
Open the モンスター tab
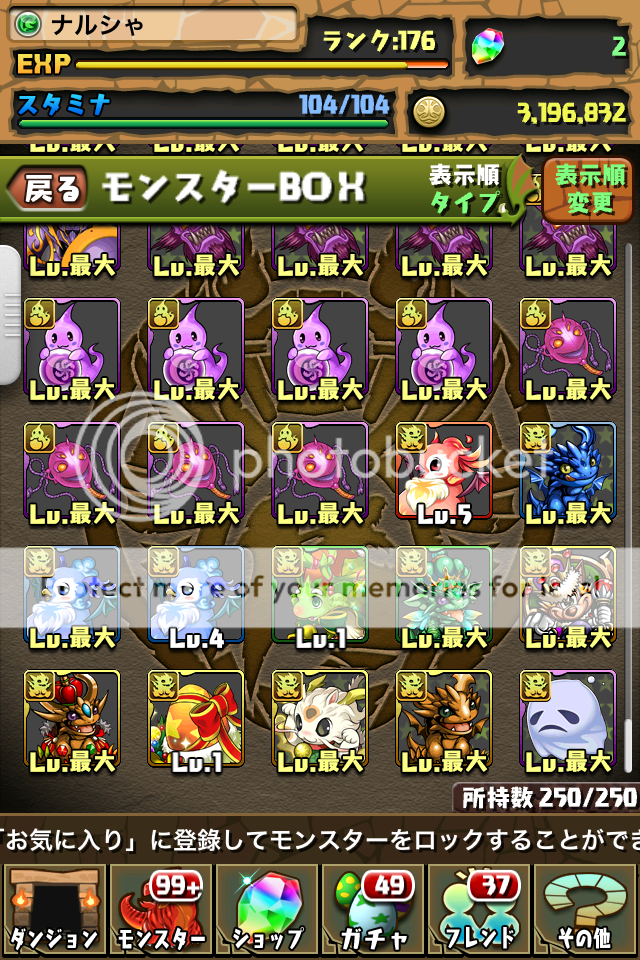[x=159, y=909]
